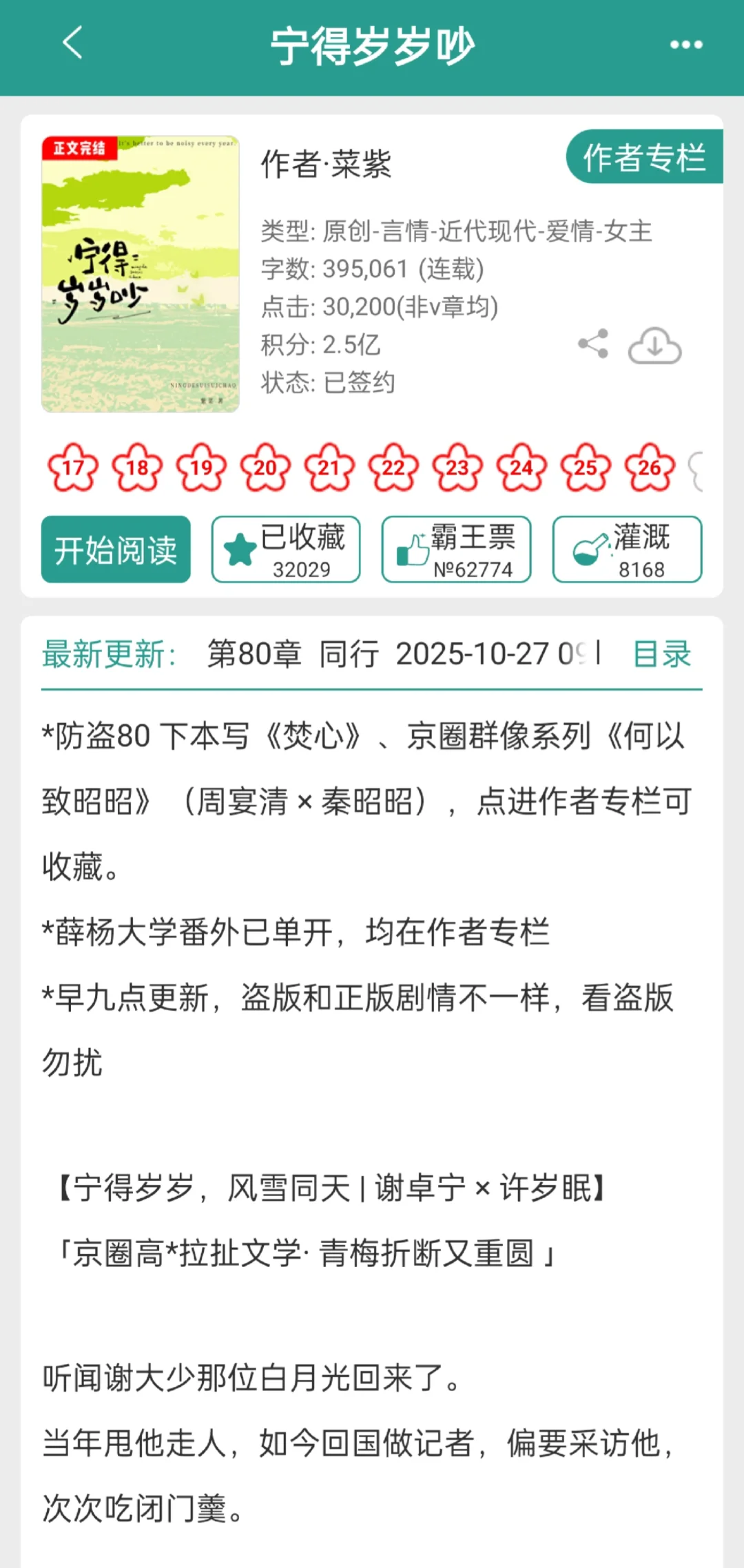Tap the back arrow in the header
744x1568 pixels.
(71, 43)
